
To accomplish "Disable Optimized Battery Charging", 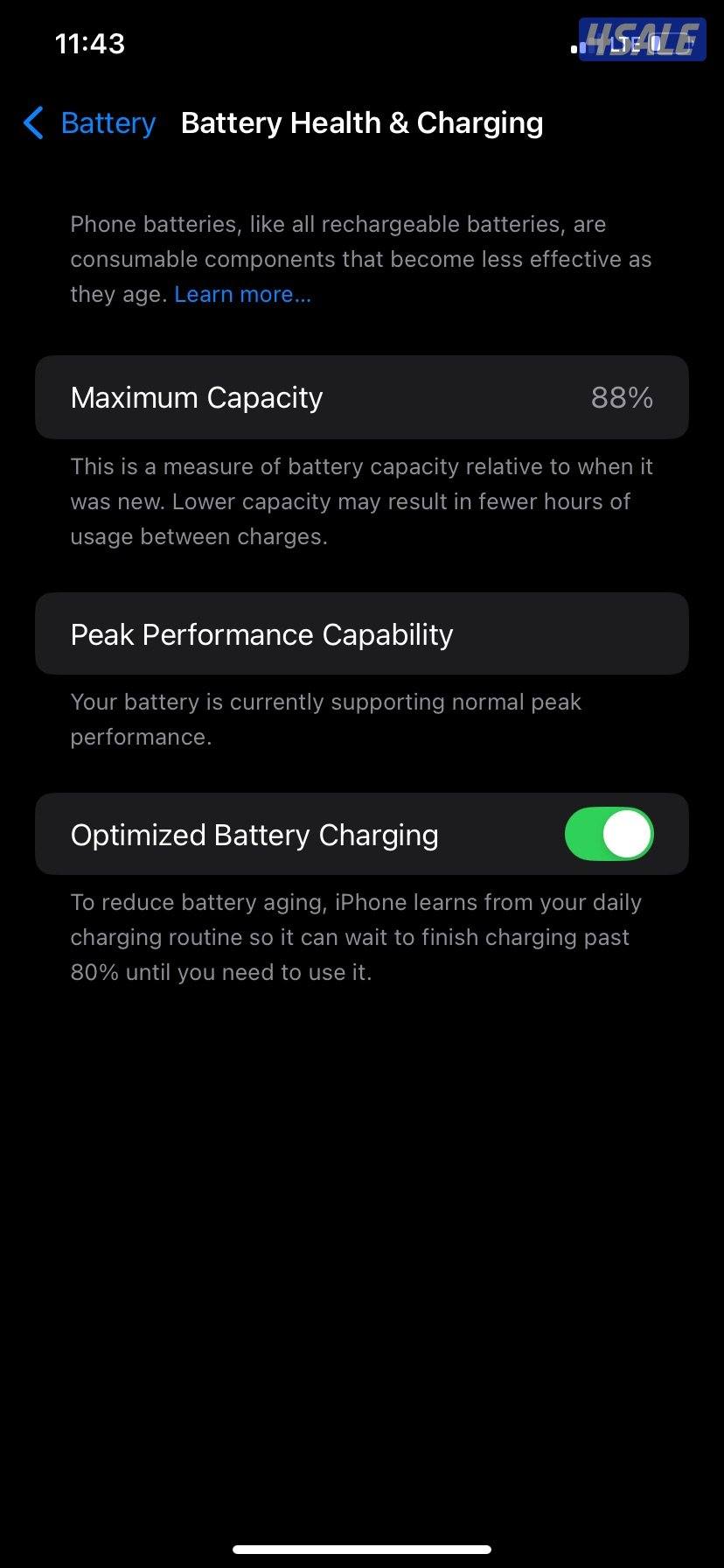I will (x=609, y=834).
